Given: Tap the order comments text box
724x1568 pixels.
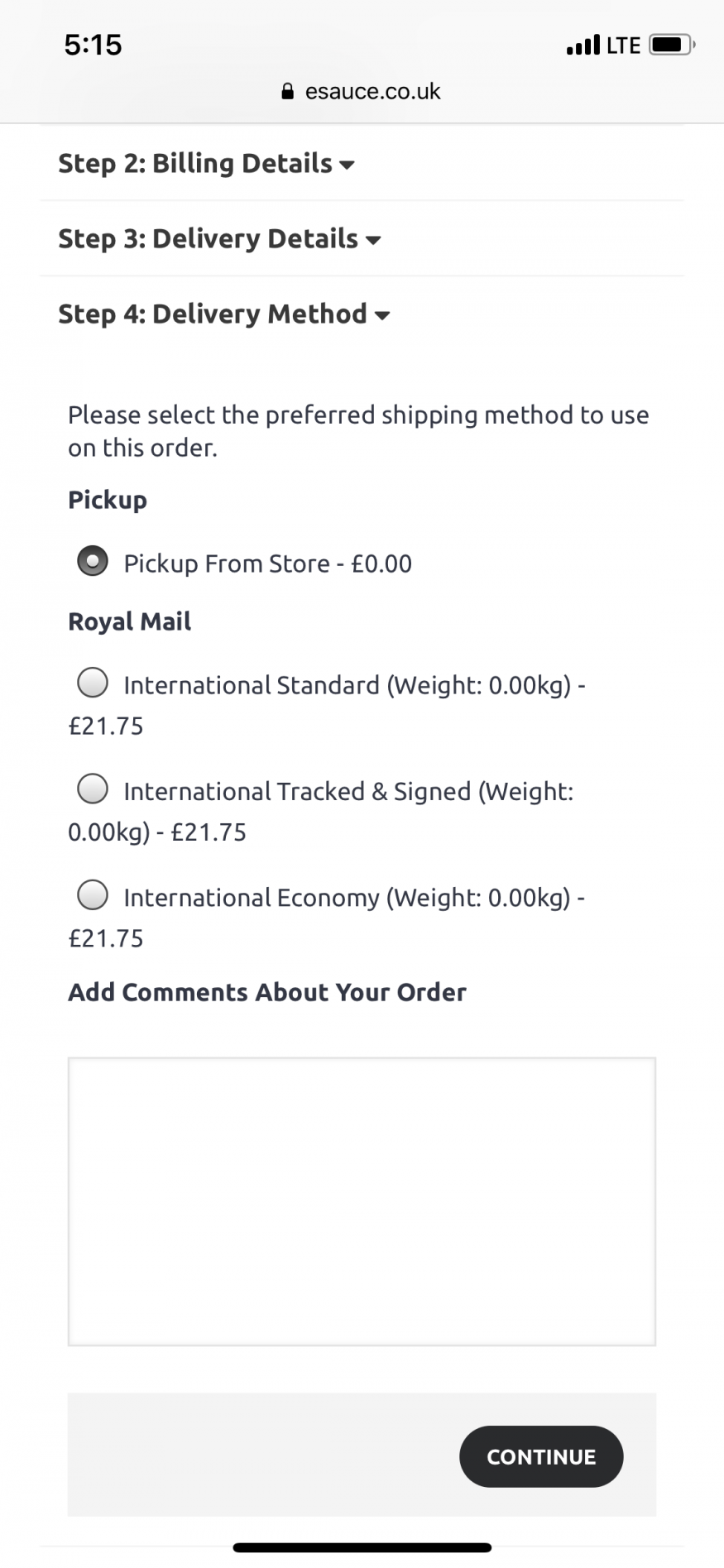Looking at the screenshot, I should (362, 1201).
